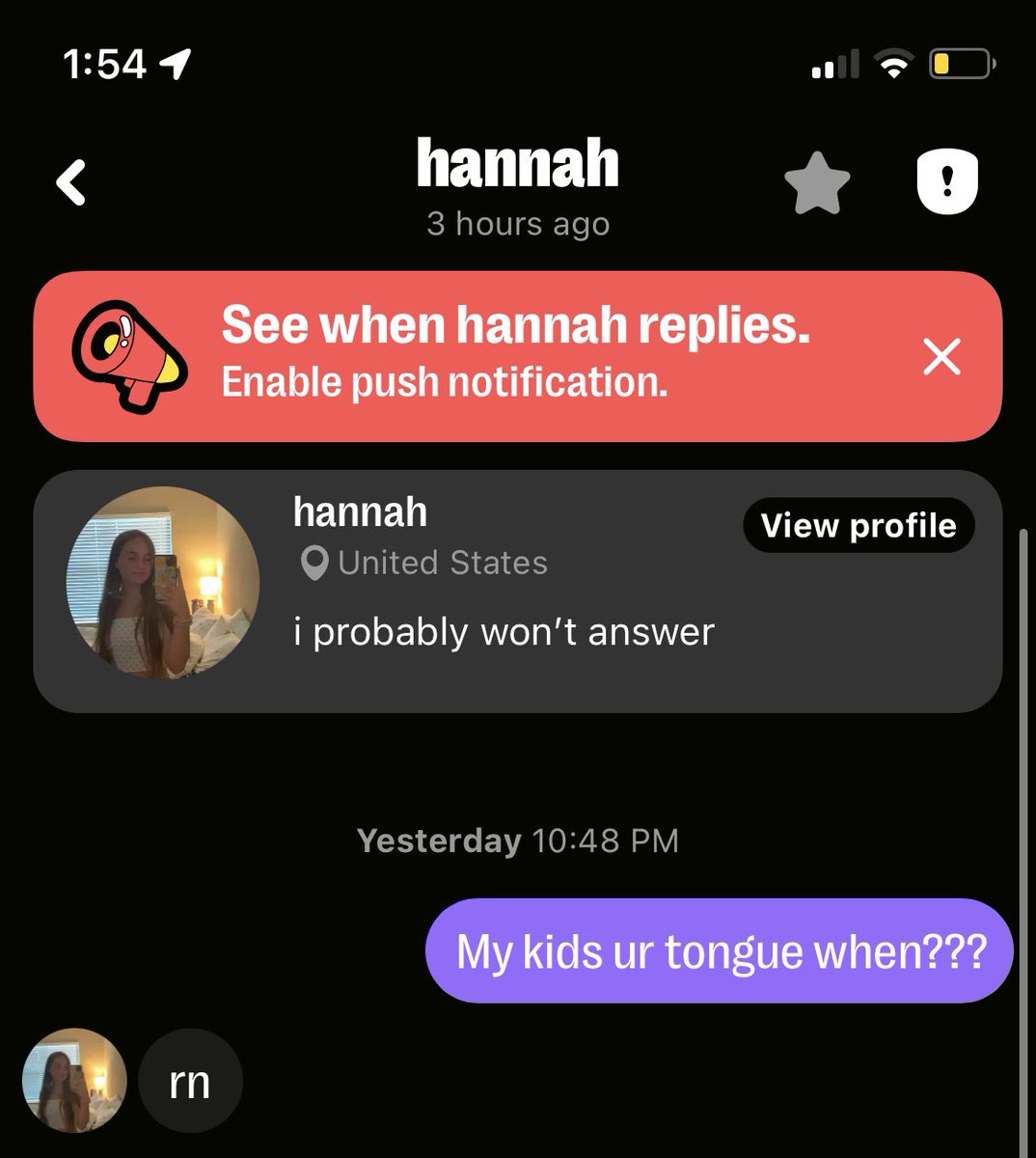This screenshot has width=1036, height=1158.
Task: Open hannah's profile photo in card
Action: coord(162,583)
